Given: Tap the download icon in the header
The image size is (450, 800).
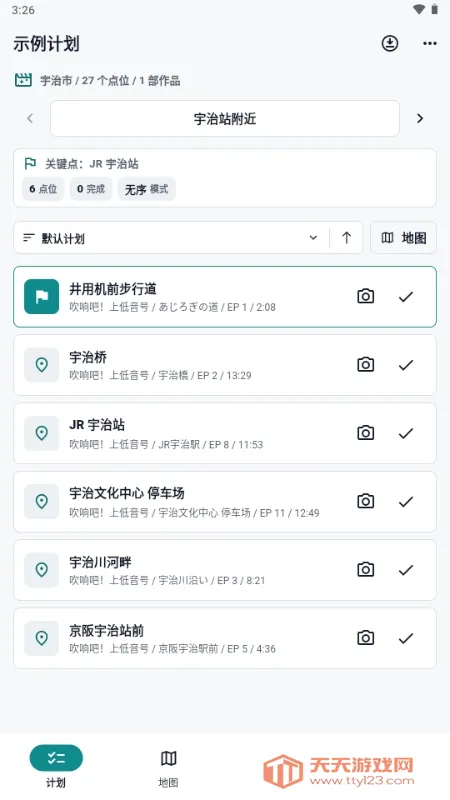Looking at the screenshot, I should (390, 43).
